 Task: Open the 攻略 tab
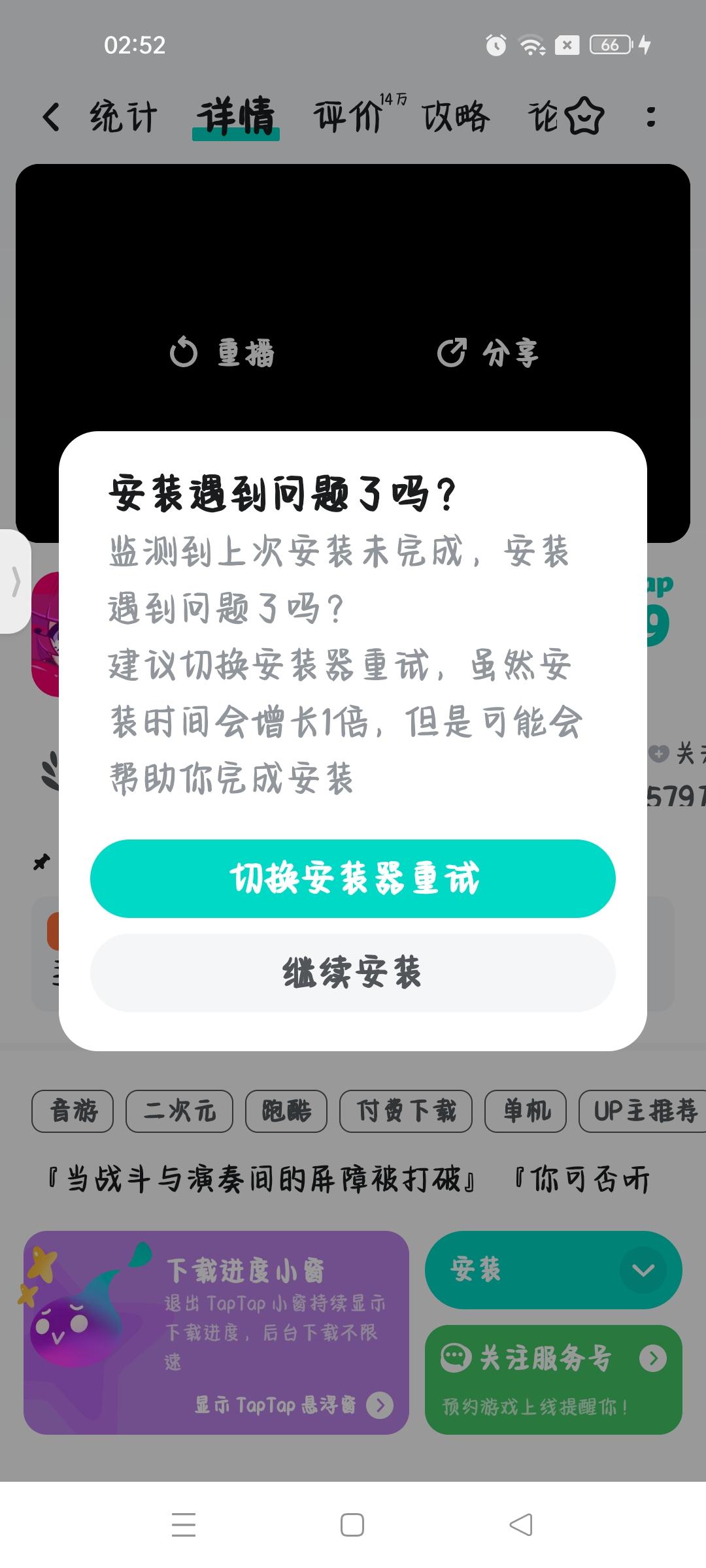[456, 116]
